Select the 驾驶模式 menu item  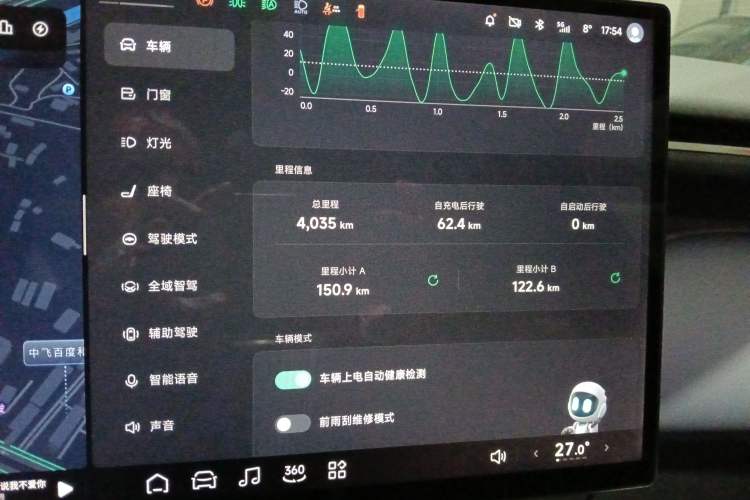pos(160,239)
